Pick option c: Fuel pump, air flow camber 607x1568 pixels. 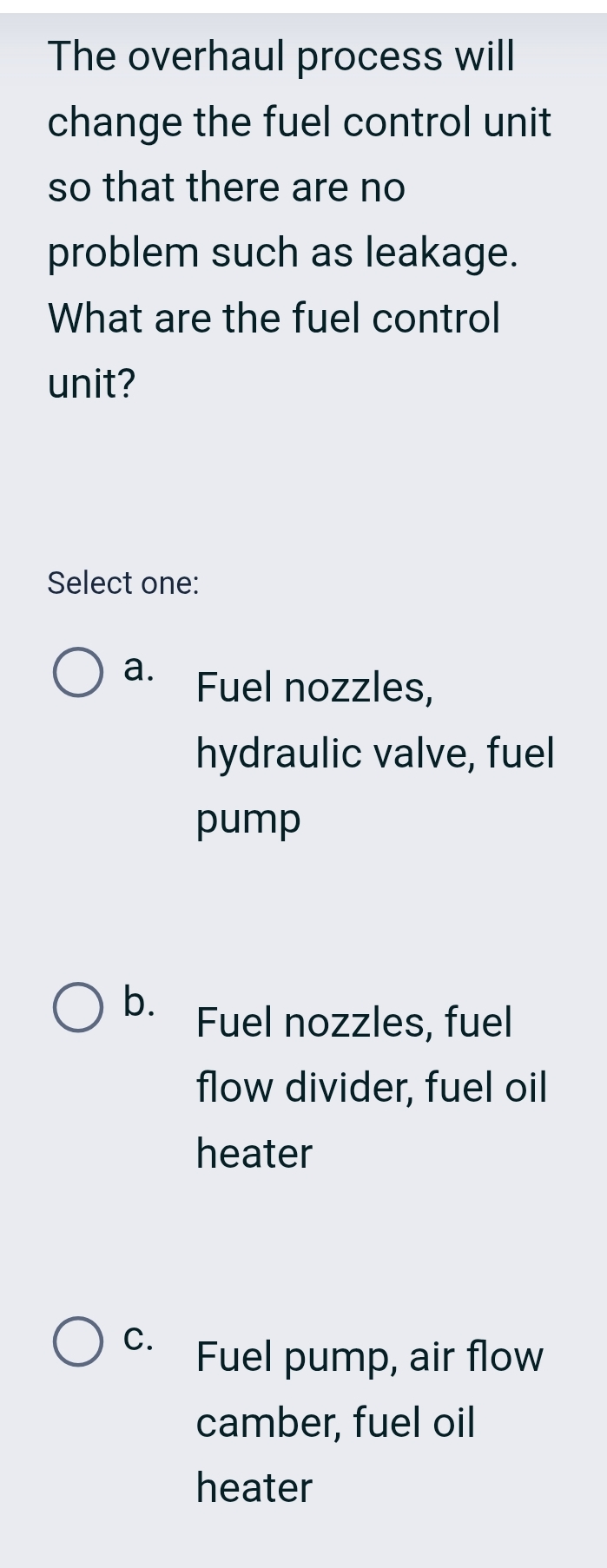(x=78, y=1341)
